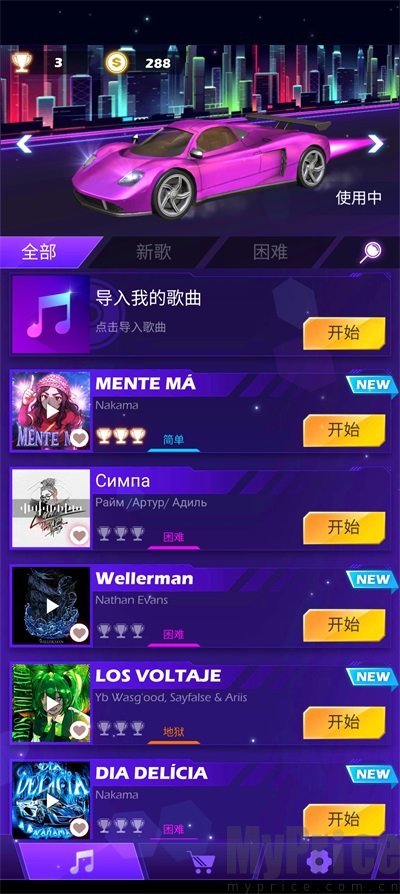
Task: Open the song search magnifier
Action: [x=370, y=252]
